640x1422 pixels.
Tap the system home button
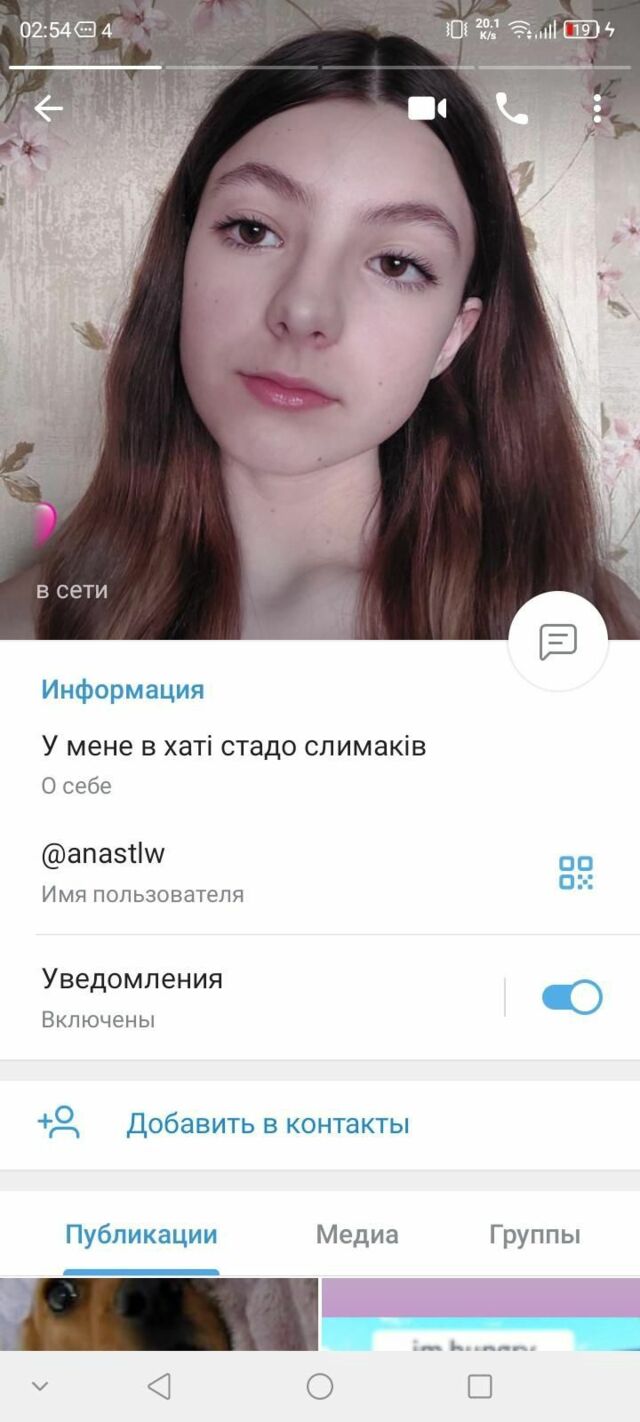pos(320,1386)
